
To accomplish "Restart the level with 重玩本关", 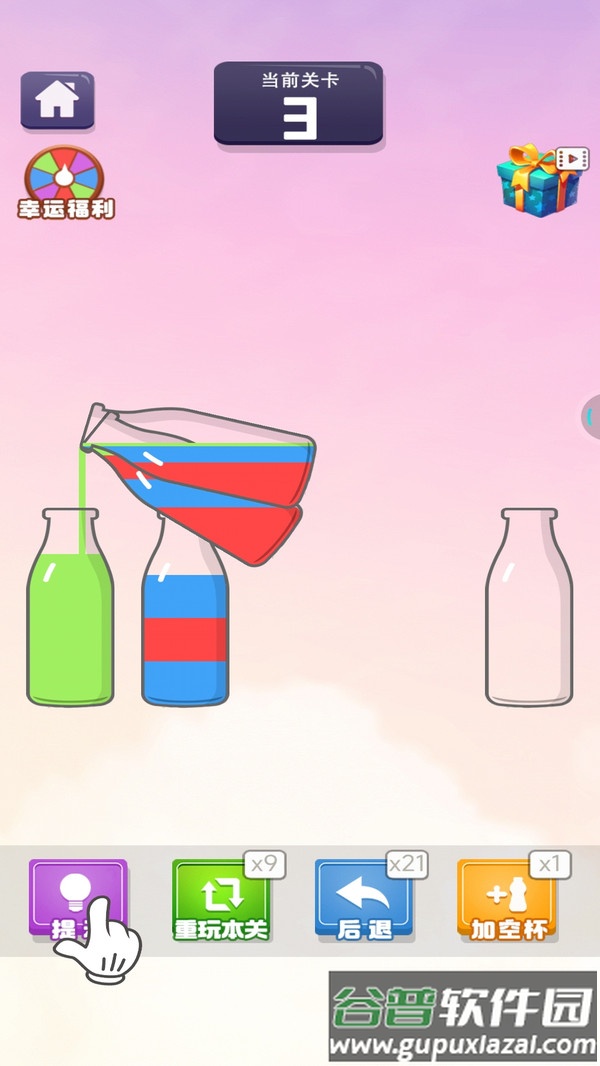I will click(221, 899).
